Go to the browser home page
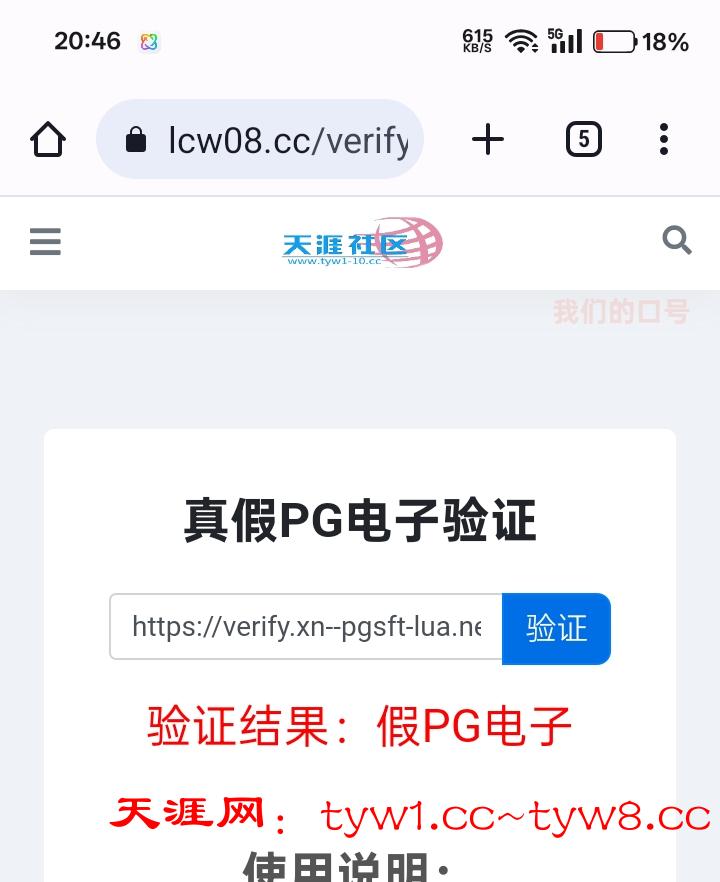The height and width of the screenshot is (882, 720). click(48, 139)
